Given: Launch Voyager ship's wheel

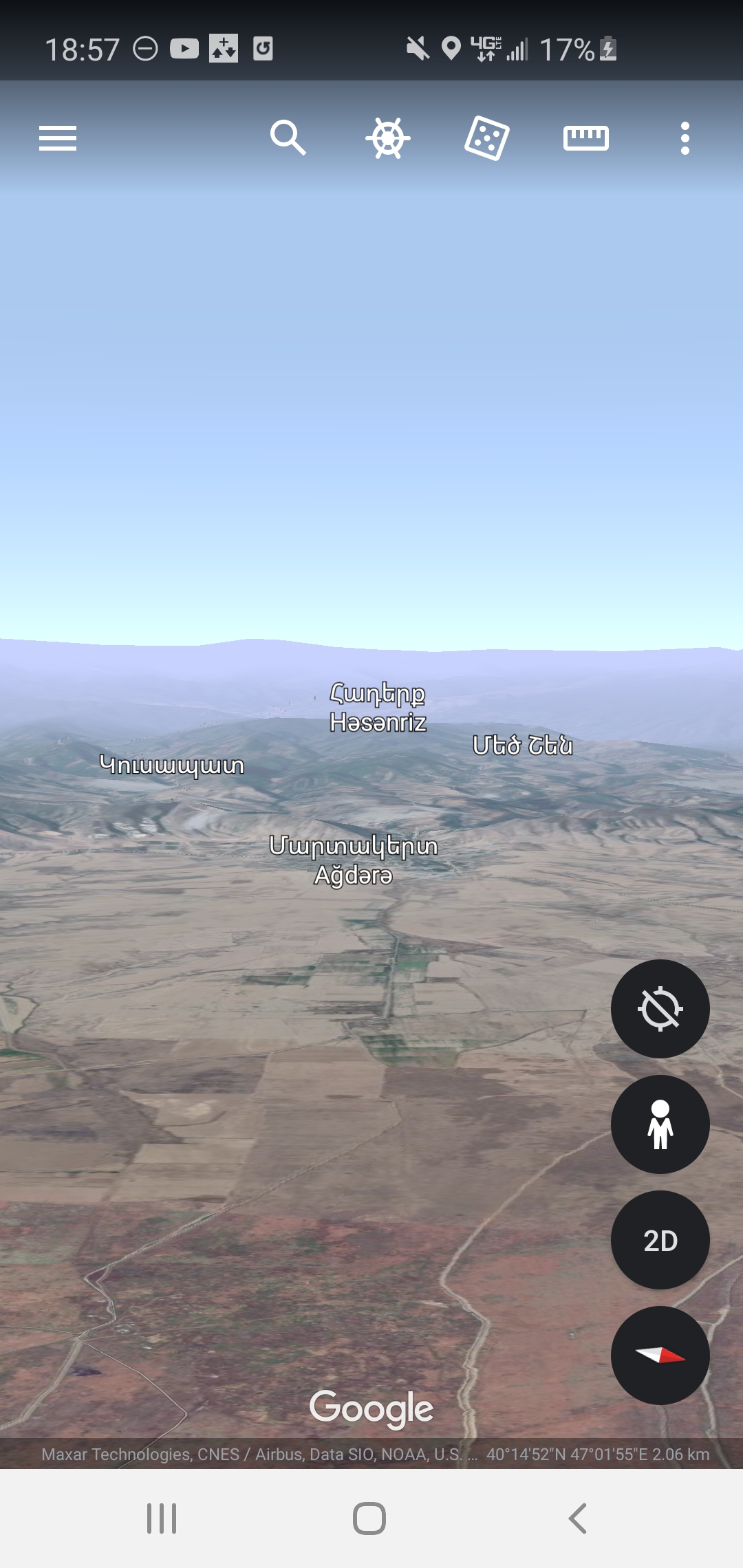Looking at the screenshot, I should pos(388,138).
